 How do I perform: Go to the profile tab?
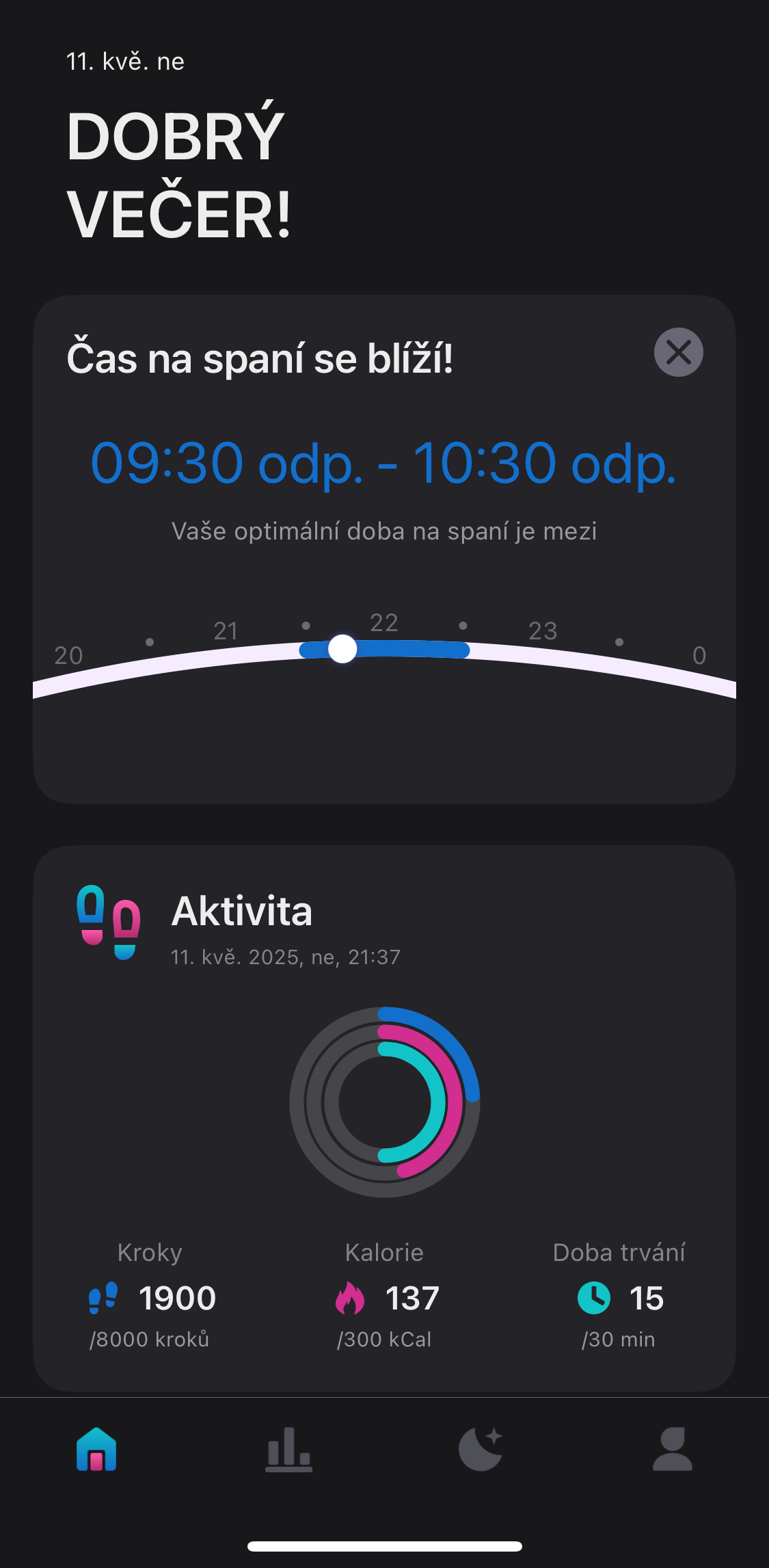click(x=673, y=1449)
